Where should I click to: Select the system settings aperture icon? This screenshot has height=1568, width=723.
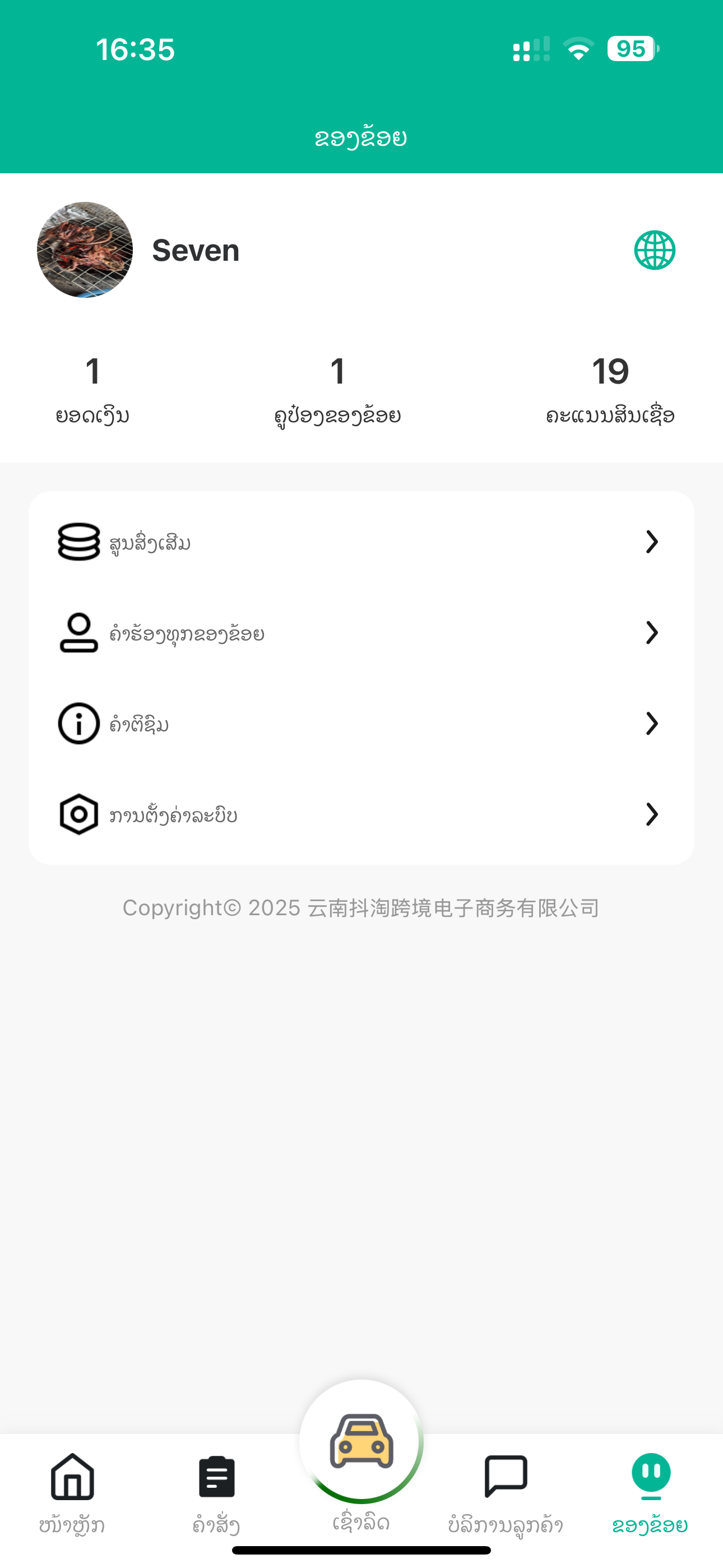[78, 814]
